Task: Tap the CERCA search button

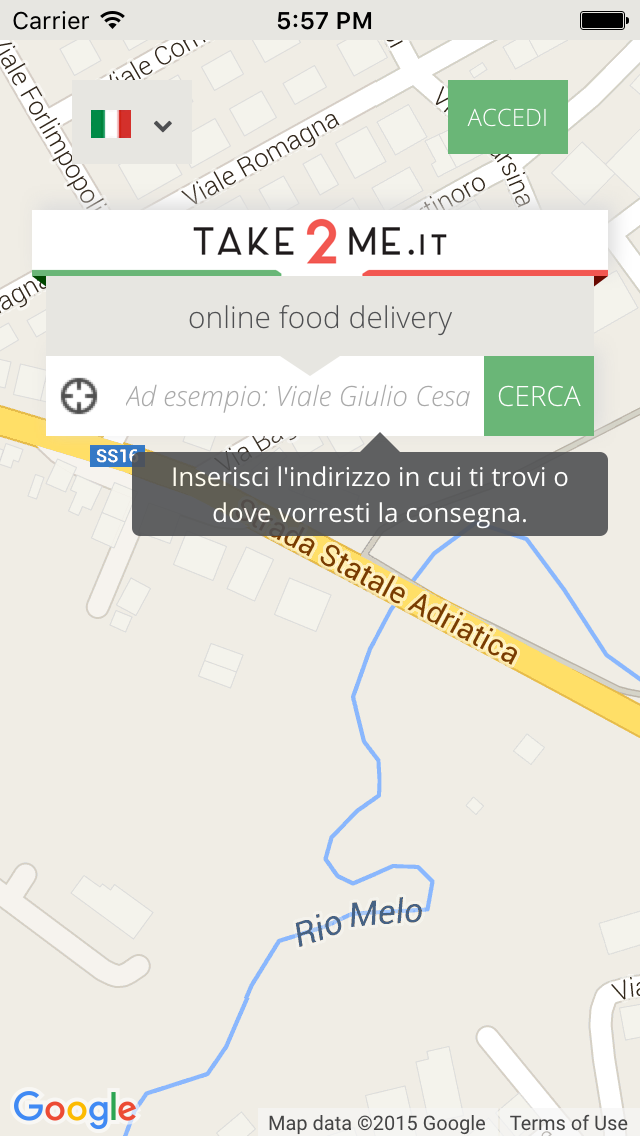Action: (x=539, y=396)
